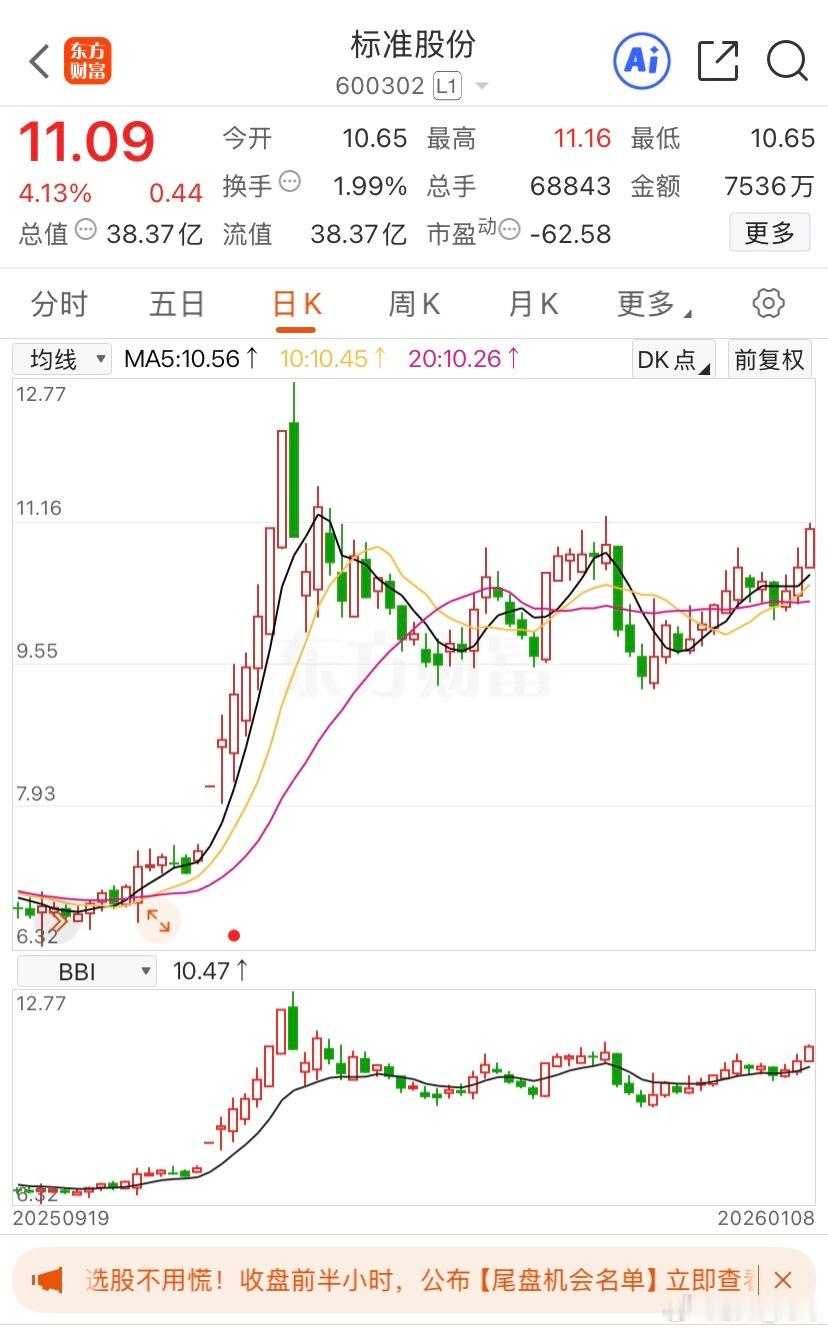
Task: Open the search magnifier icon
Action: click(787, 61)
